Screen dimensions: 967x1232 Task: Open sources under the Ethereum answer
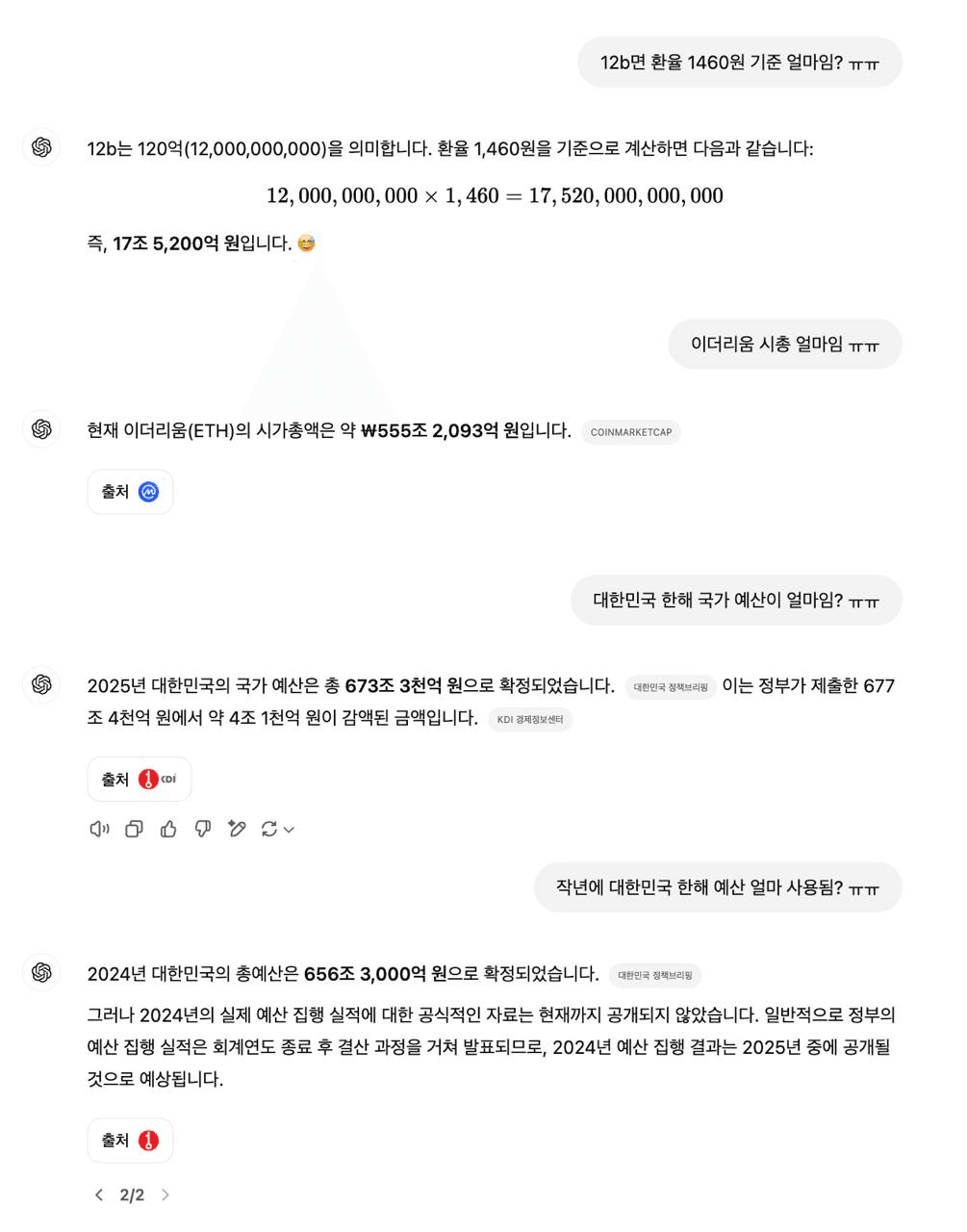coord(130,492)
